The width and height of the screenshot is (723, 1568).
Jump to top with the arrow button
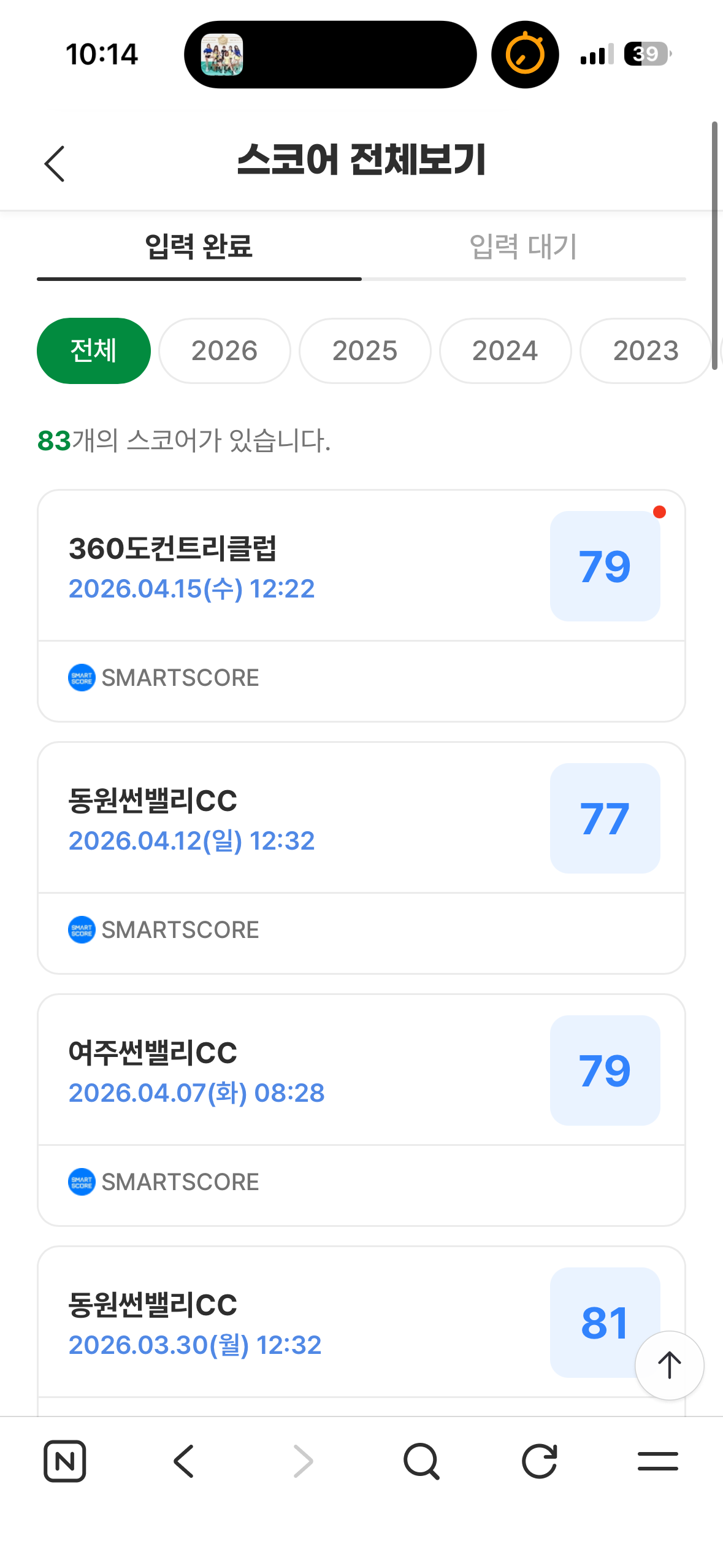tap(669, 1365)
